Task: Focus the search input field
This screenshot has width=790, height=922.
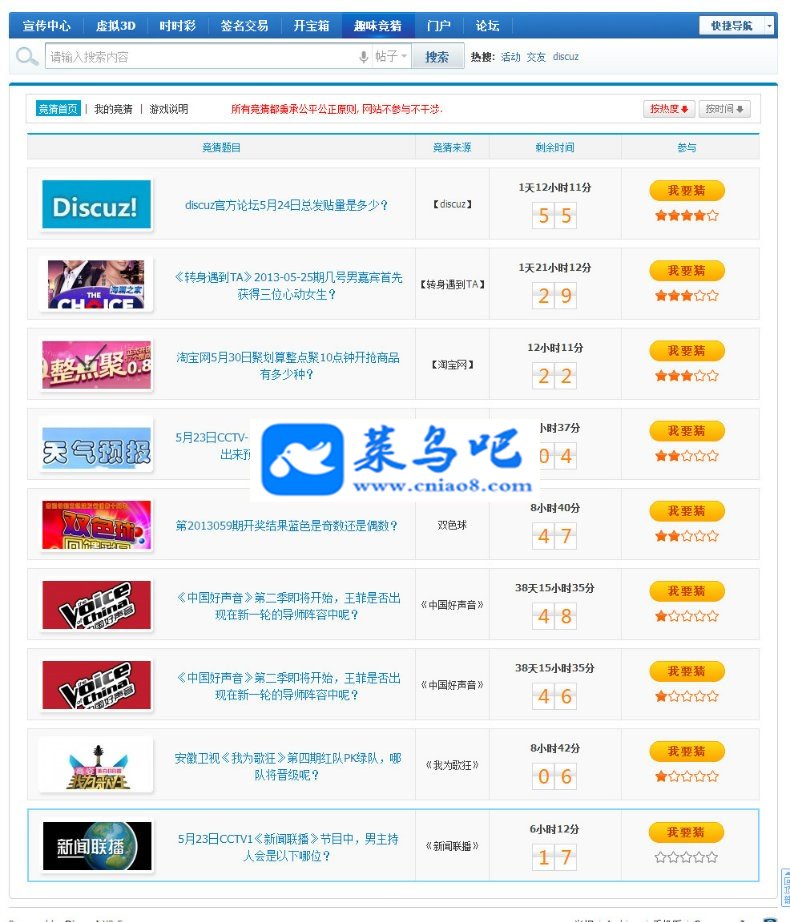Action: pyautogui.click(x=200, y=57)
